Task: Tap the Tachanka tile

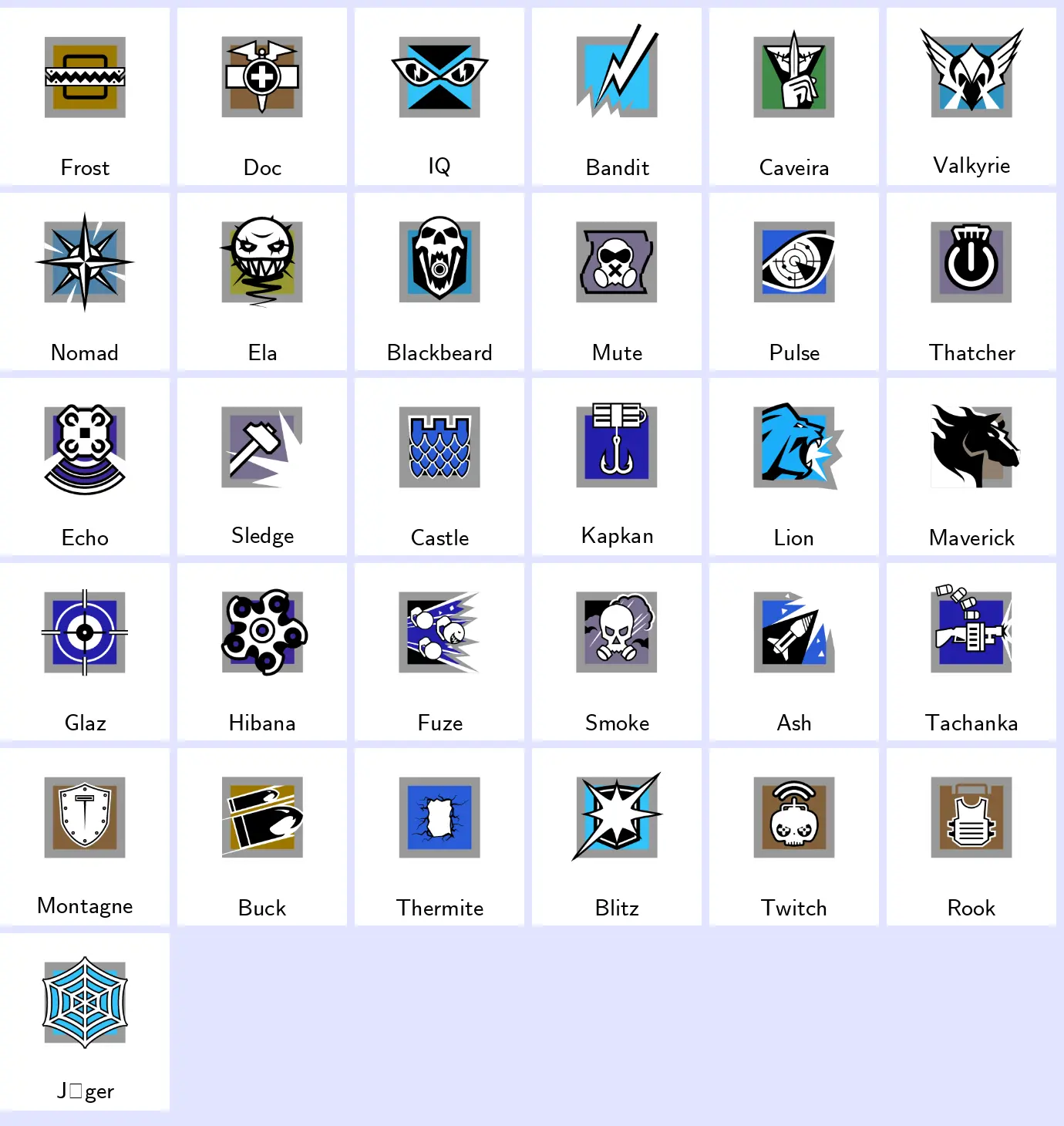Action: 971,652
